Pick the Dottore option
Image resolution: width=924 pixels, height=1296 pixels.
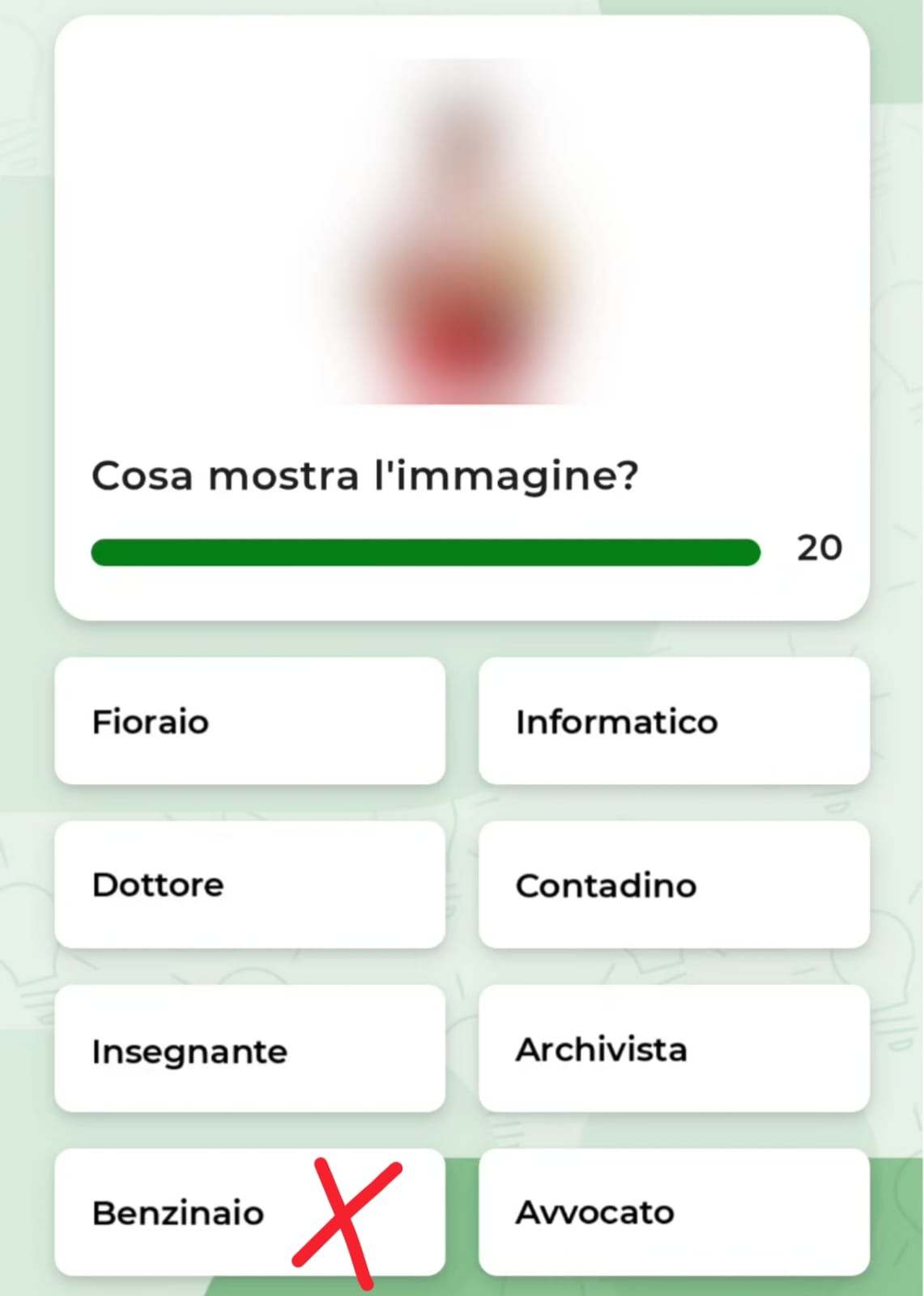click(249, 885)
